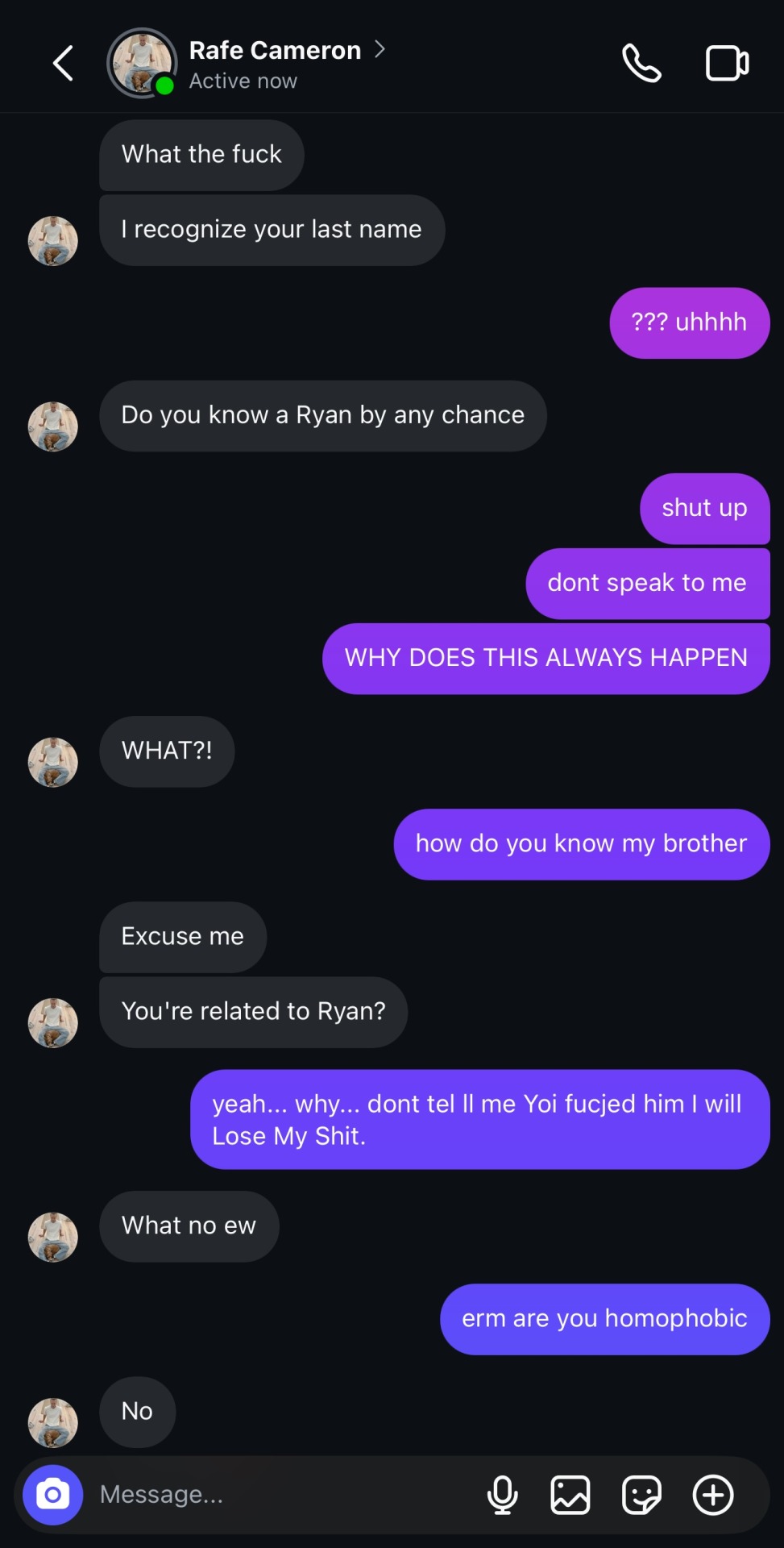Tap Rafe's avatar beside "What no ew"
784x1548 pixels.
[x=53, y=1236]
